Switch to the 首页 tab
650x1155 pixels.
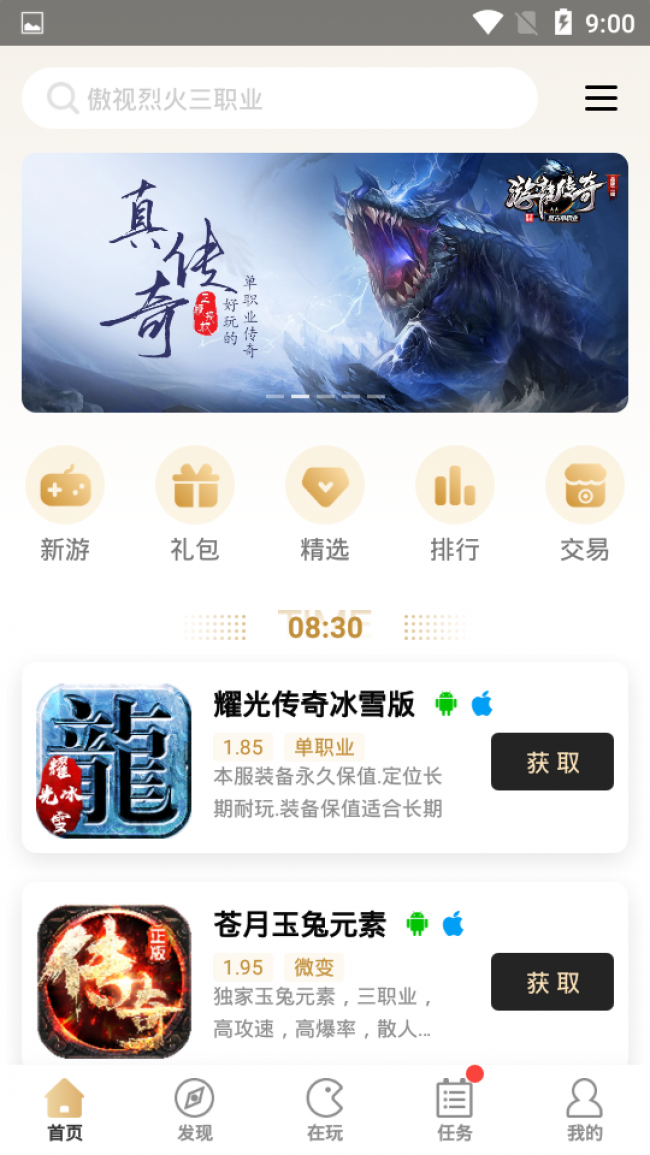65,1108
